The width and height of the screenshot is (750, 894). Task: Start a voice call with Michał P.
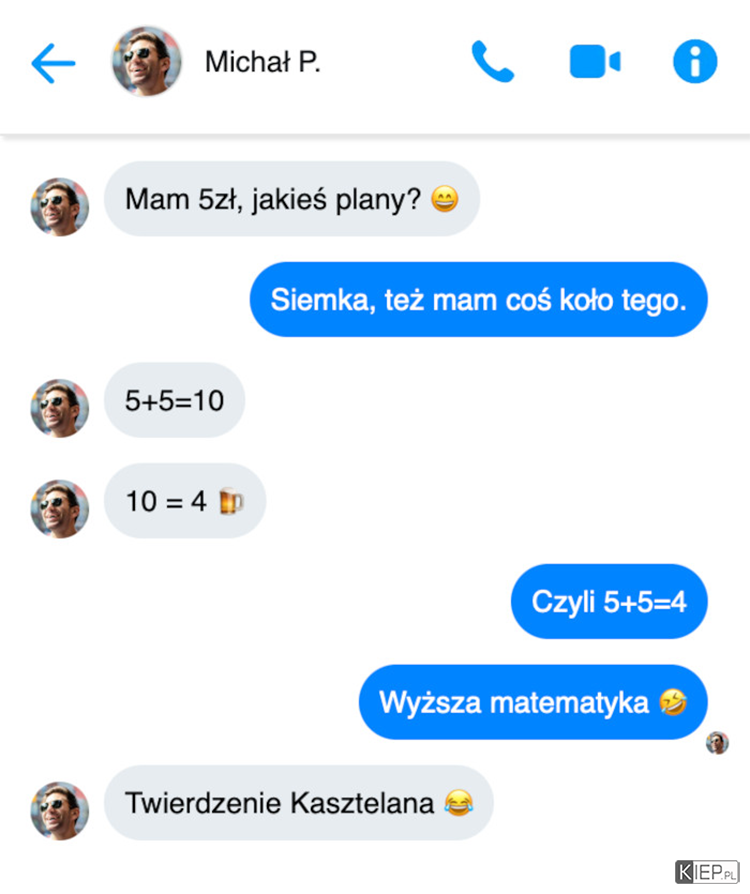[x=492, y=62]
